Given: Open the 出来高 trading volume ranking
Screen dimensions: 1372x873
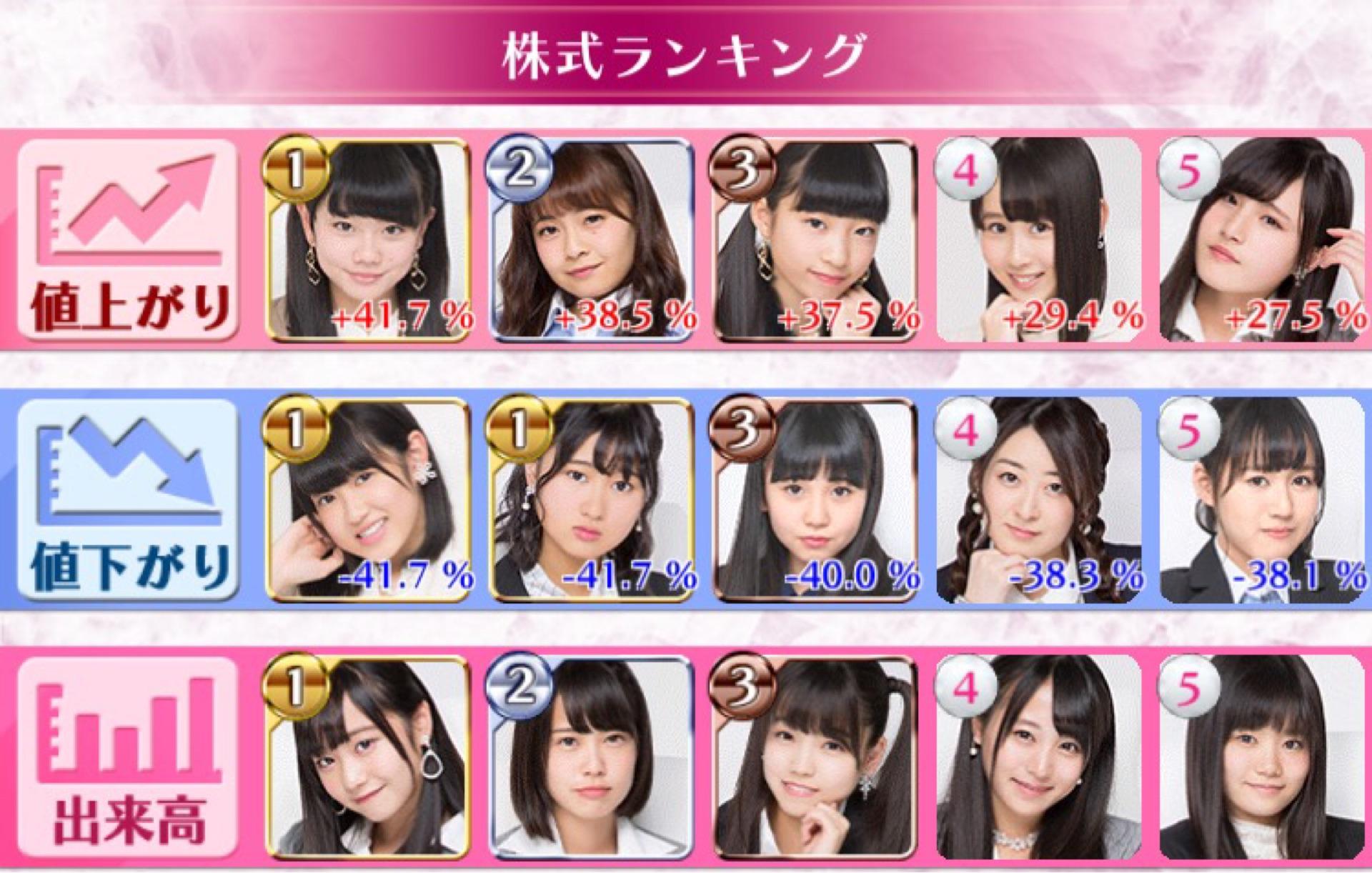Looking at the screenshot, I should pyautogui.click(x=127, y=757).
